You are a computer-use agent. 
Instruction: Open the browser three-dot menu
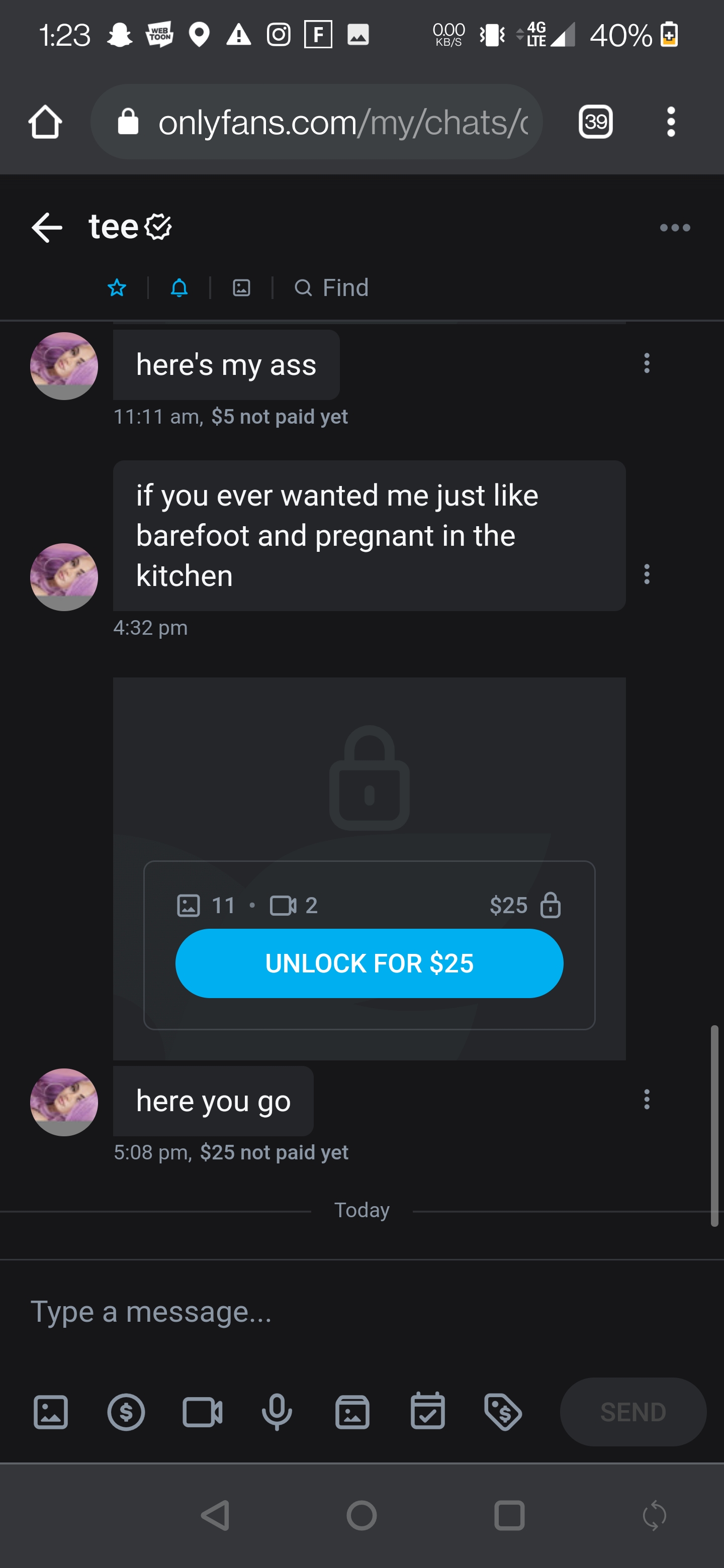click(670, 122)
